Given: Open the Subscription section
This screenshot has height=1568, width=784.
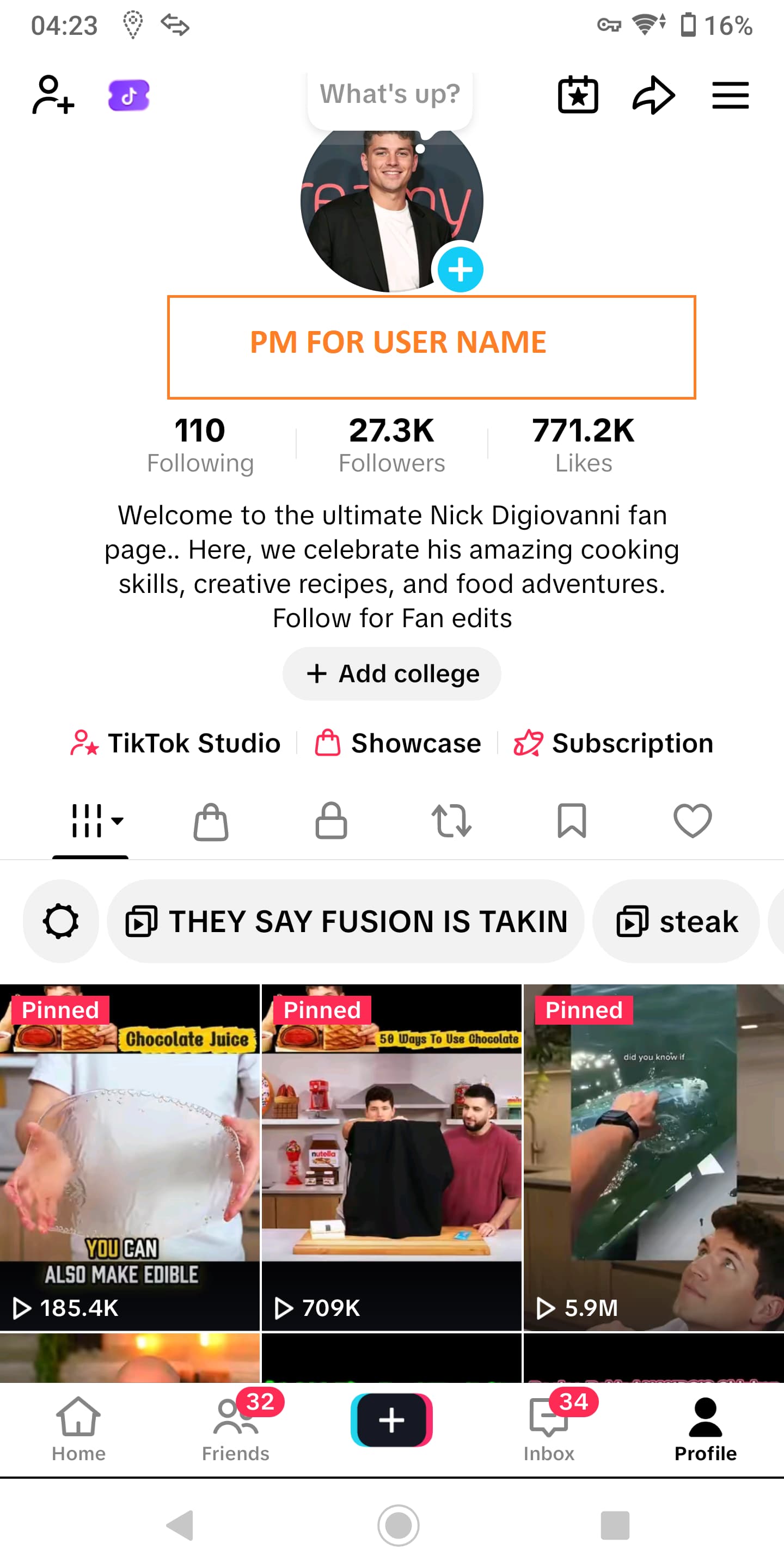Looking at the screenshot, I should pos(614,743).
